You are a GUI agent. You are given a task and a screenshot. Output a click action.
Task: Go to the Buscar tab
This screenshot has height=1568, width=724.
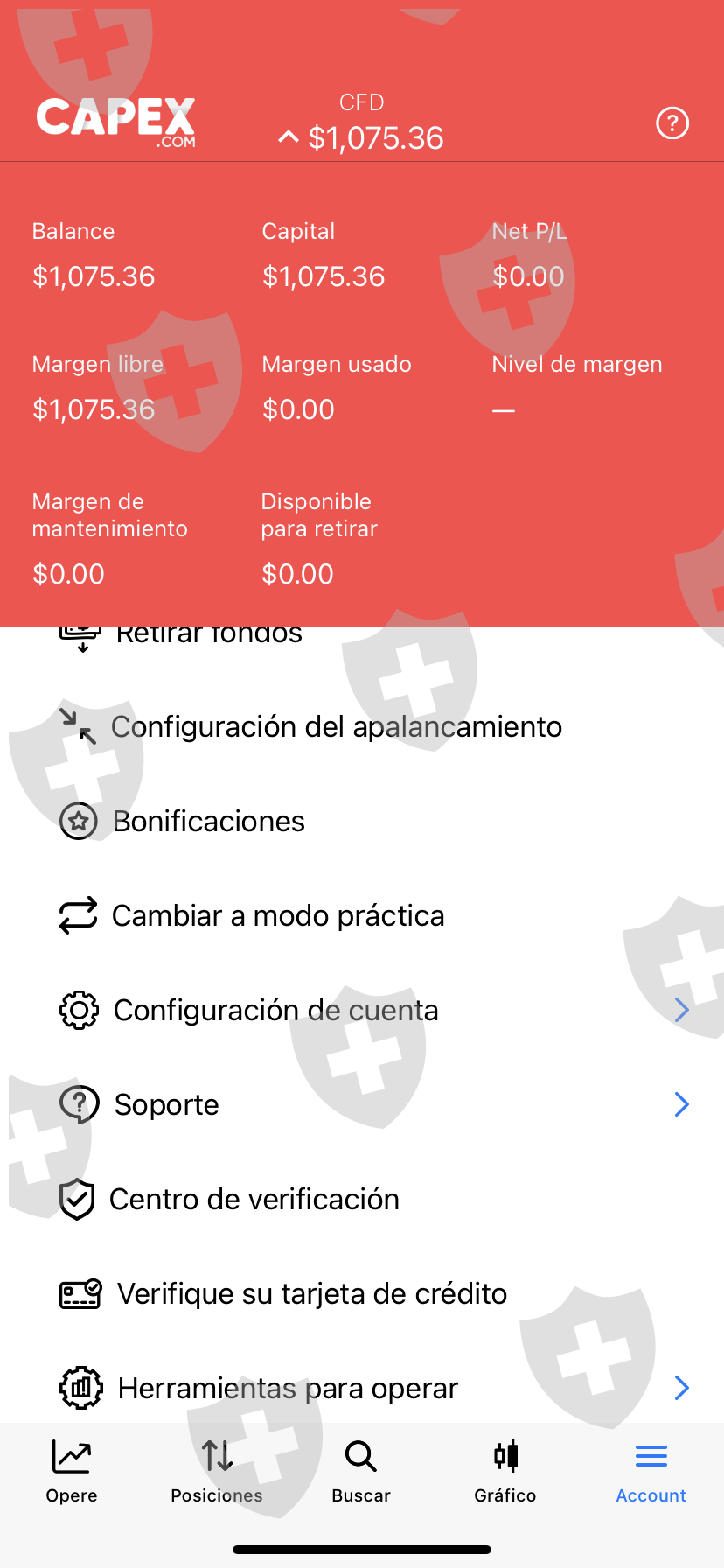[x=361, y=1472]
